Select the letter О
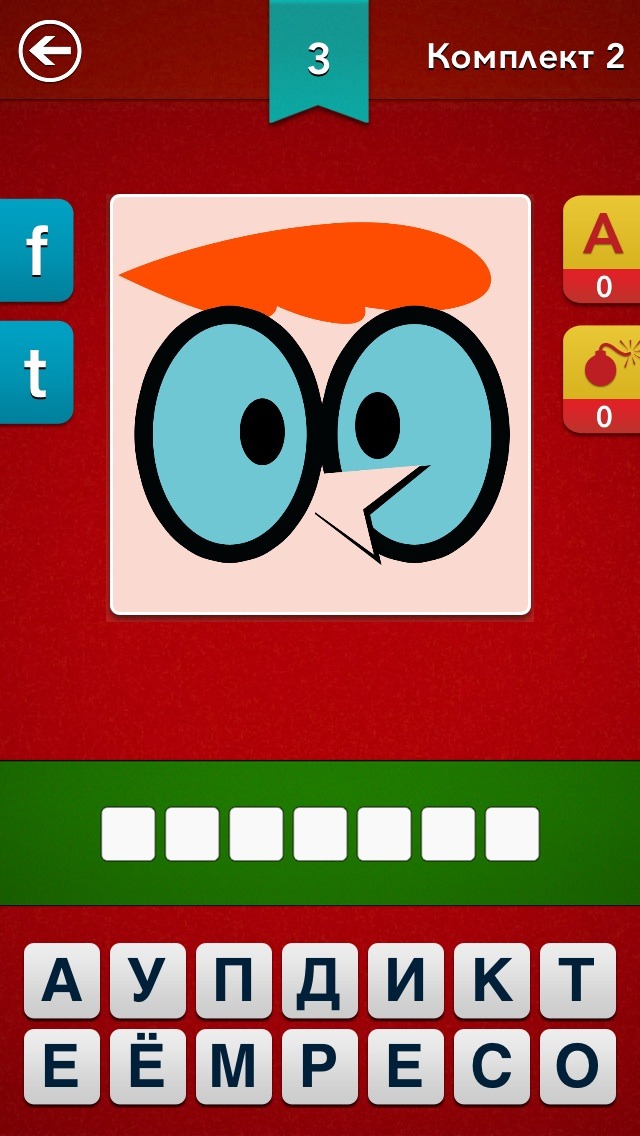Viewport: 640px width, 1136px height. point(577,1067)
